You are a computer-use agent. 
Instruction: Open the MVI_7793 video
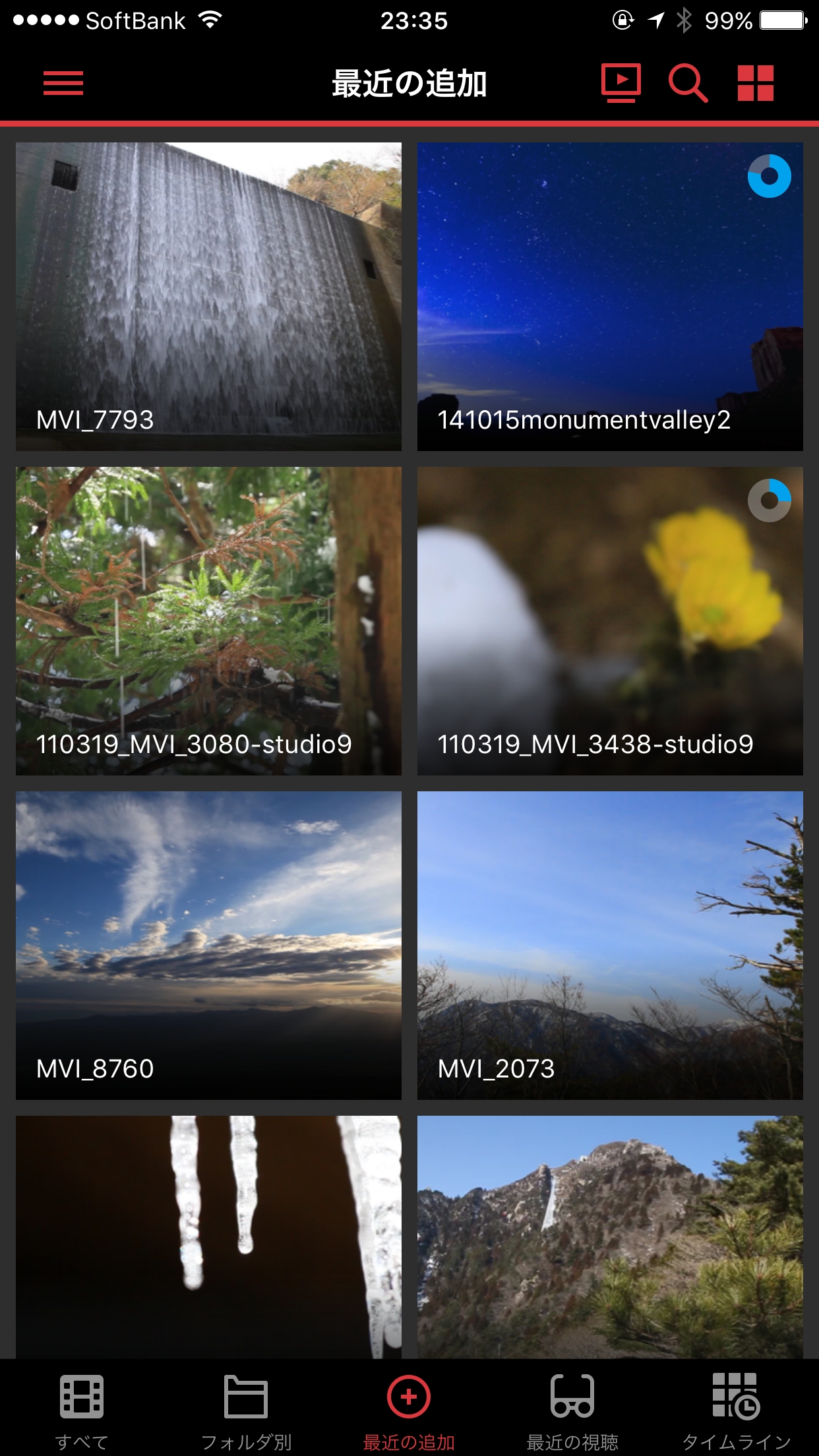[208, 297]
